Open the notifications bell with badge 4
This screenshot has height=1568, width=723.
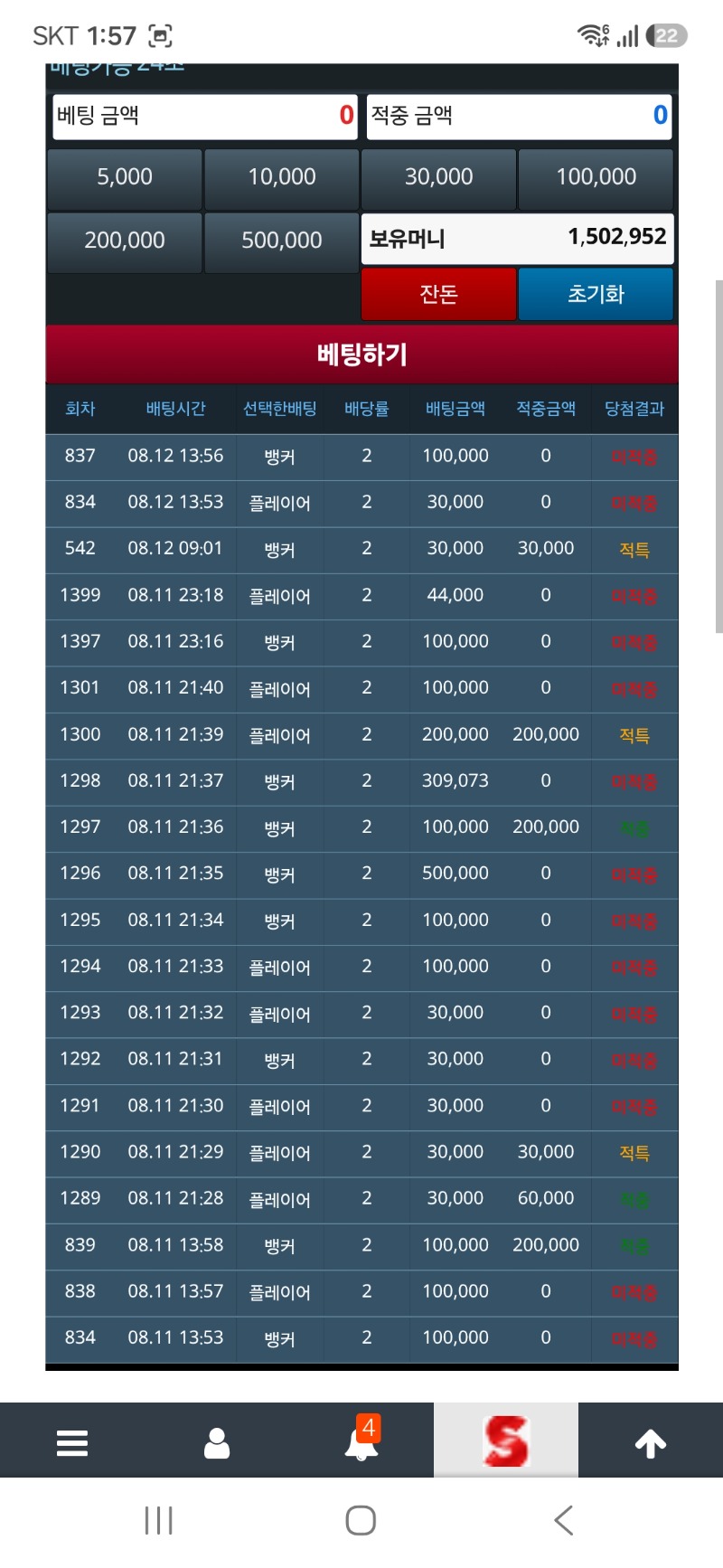[361, 1440]
